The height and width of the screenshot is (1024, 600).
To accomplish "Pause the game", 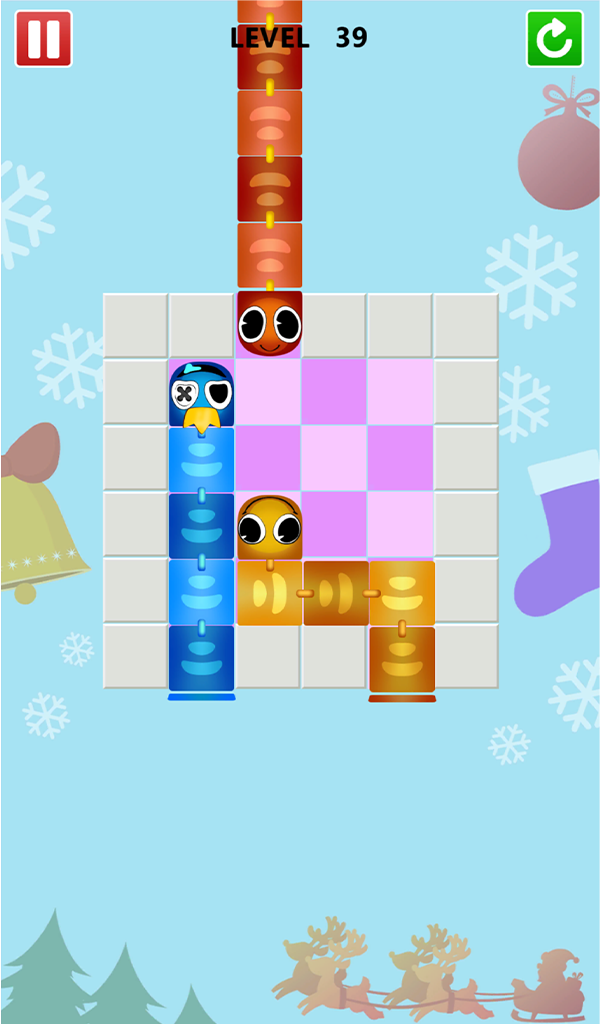I will pos(43,39).
